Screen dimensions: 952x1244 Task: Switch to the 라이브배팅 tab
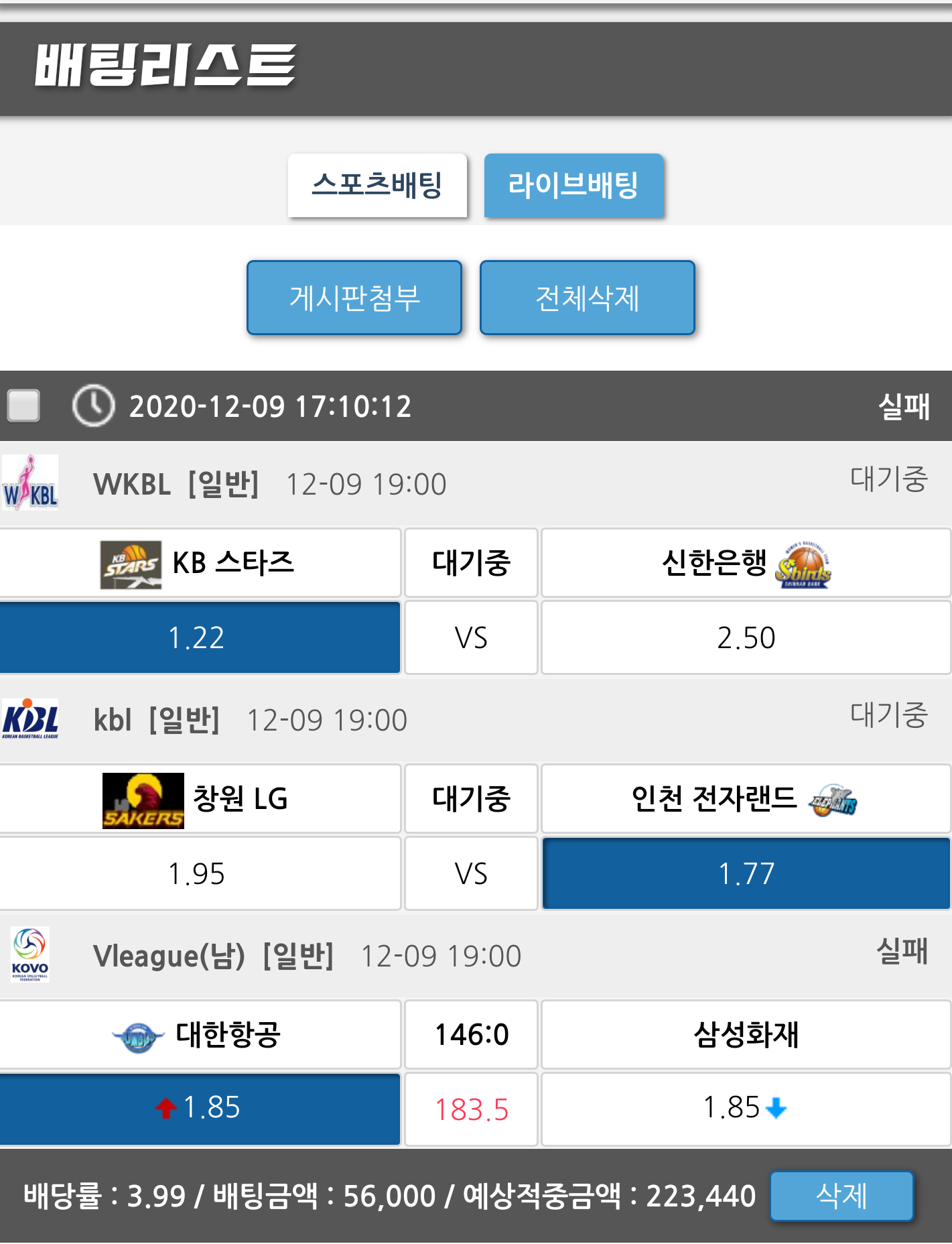point(573,186)
